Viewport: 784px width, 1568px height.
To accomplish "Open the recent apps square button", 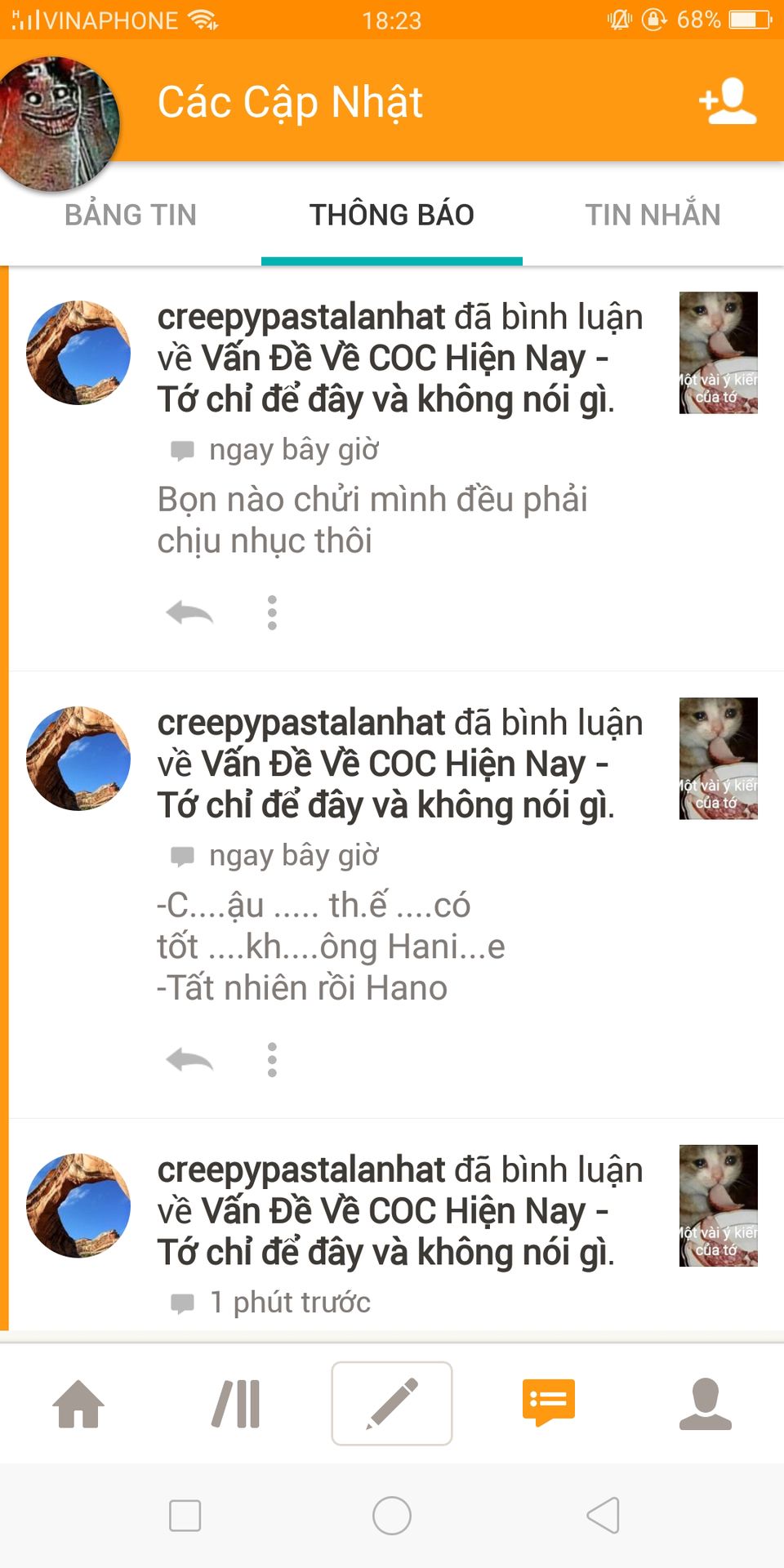I will tap(185, 1516).
